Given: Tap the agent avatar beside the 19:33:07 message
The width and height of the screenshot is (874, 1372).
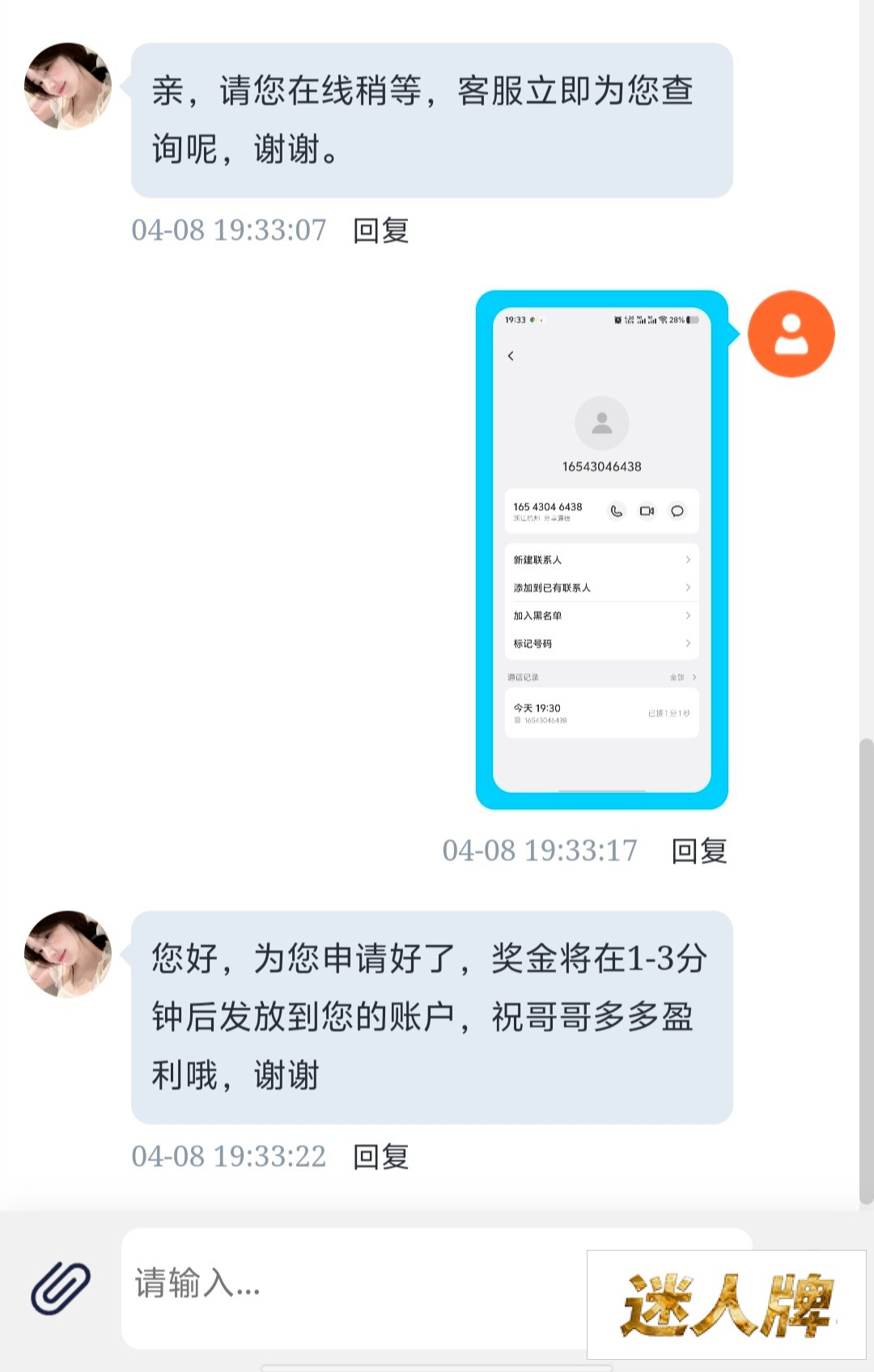Looking at the screenshot, I should pyautogui.click(x=68, y=87).
